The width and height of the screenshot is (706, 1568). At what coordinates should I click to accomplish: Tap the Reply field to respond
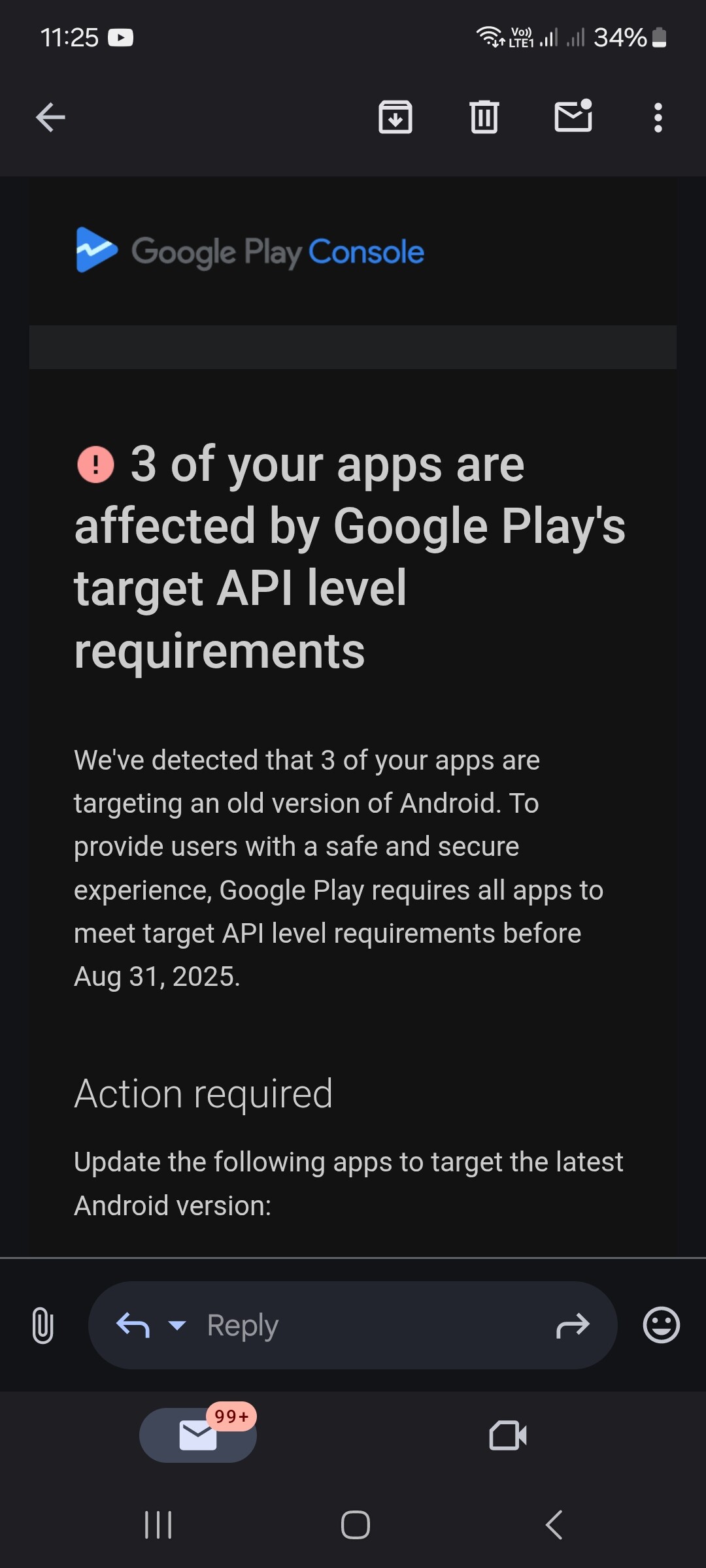pos(353,1325)
